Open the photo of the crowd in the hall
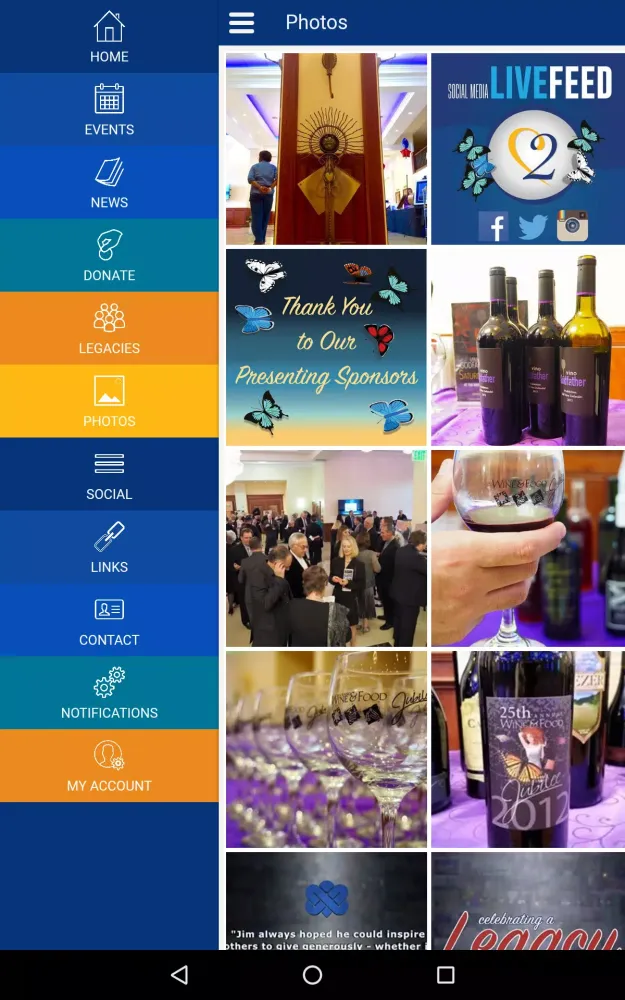This screenshot has width=625, height=1000. coord(326,548)
